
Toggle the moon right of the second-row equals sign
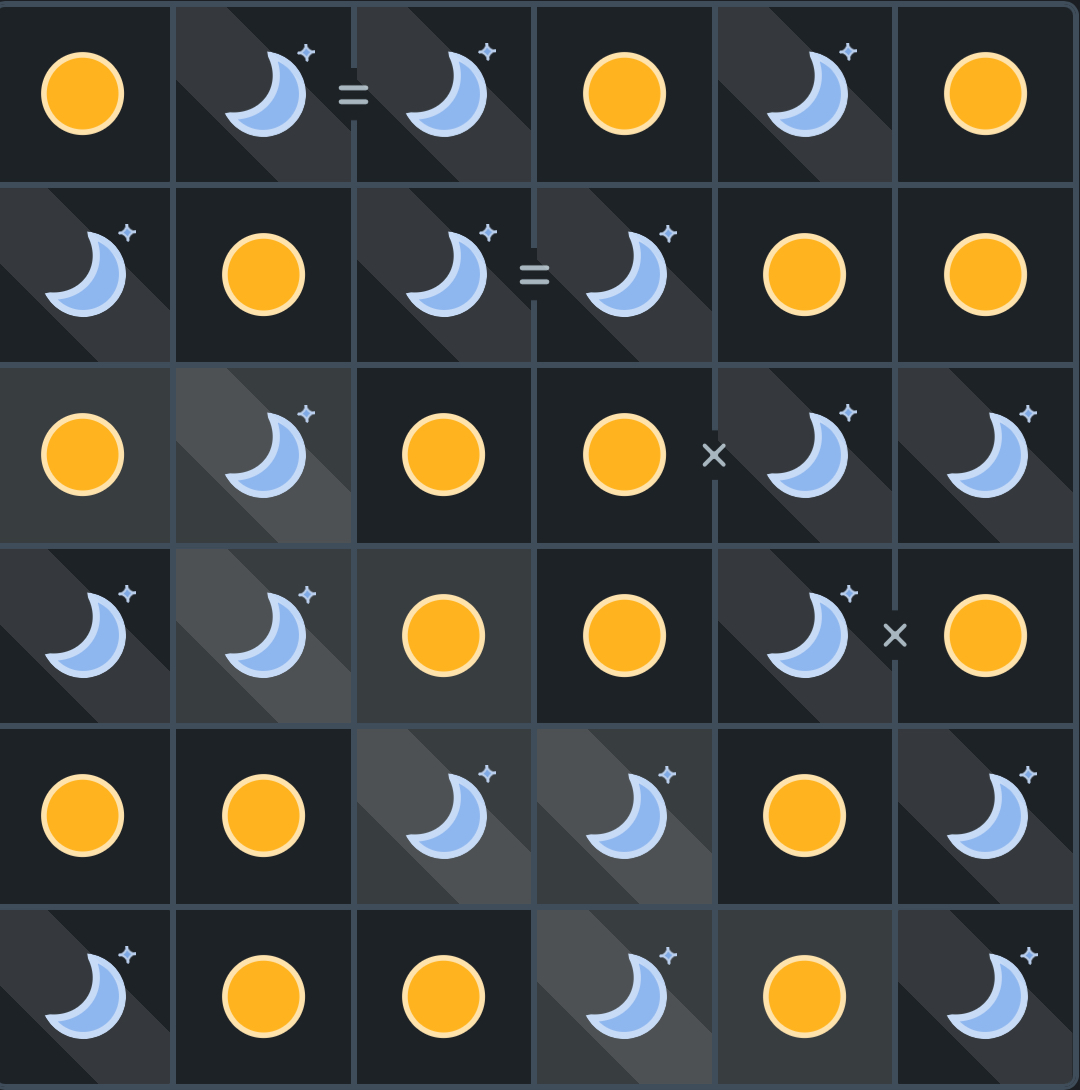(625, 275)
